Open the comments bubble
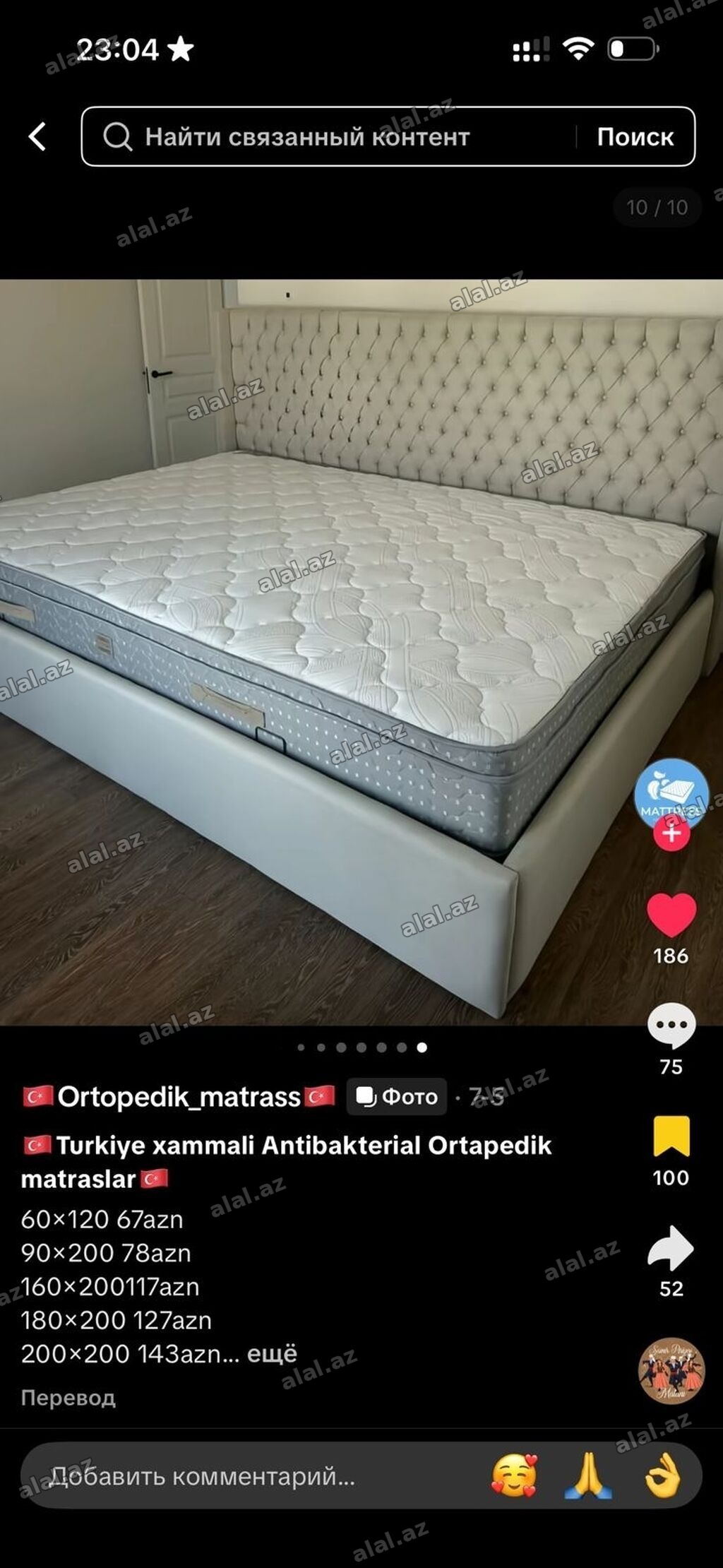The height and width of the screenshot is (1568, 723). (671, 1026)
